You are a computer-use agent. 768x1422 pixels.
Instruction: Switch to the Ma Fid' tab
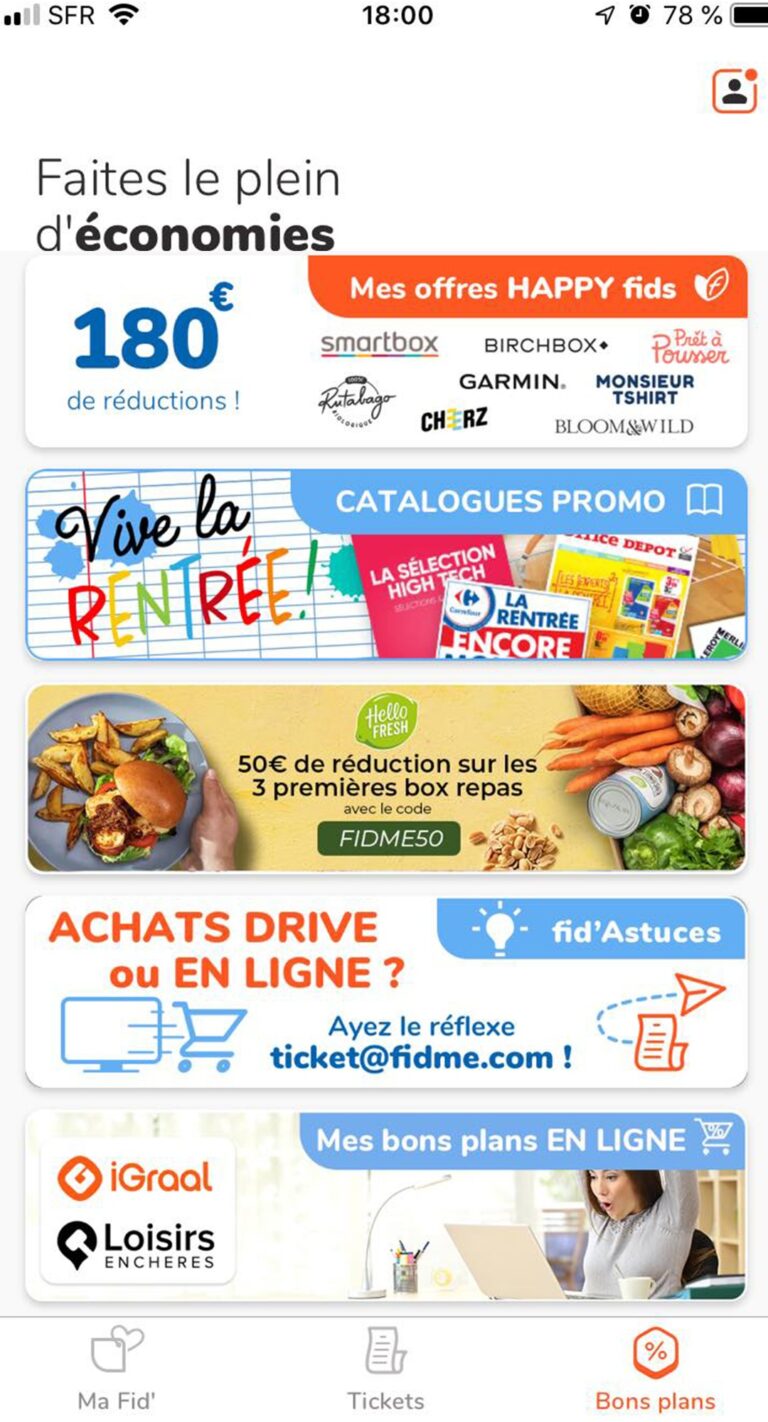[x=117, y=1369]
